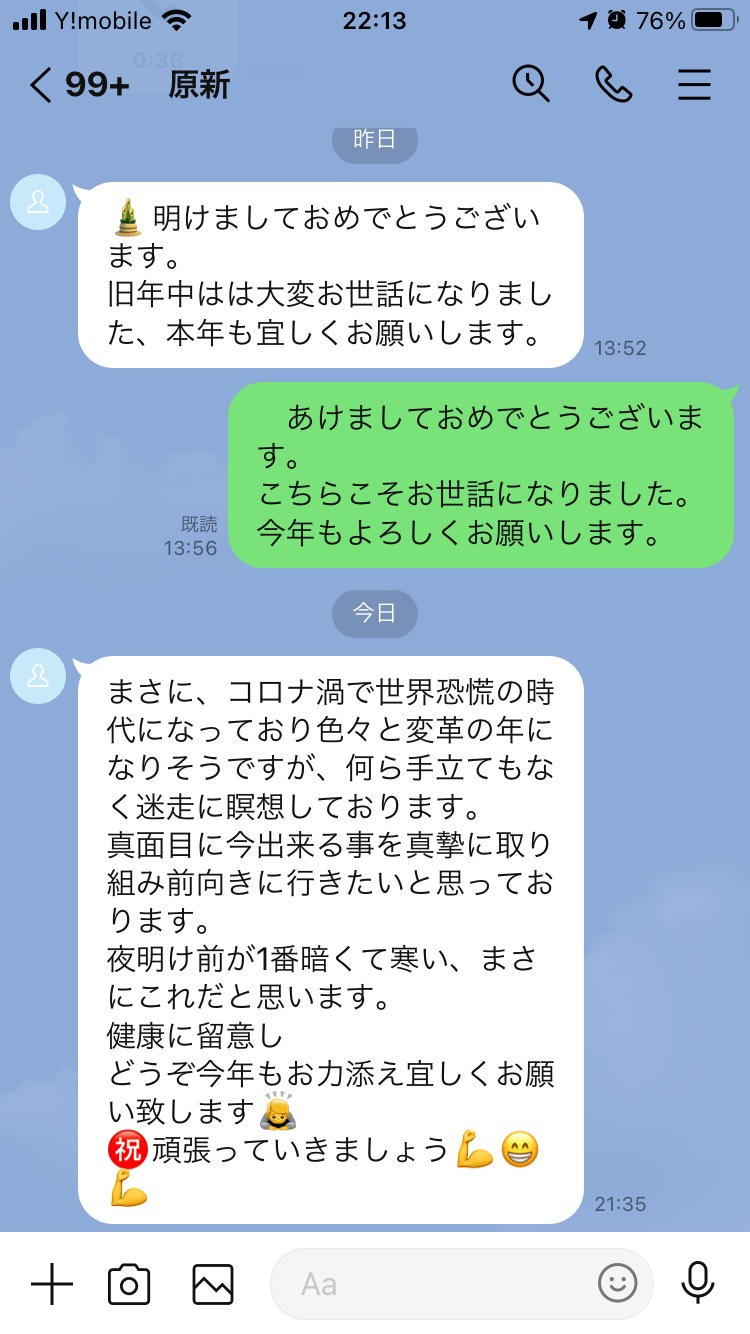Launch the camera from the chat
This screenshot has width=750, height=1334.
coord(129,1283)
